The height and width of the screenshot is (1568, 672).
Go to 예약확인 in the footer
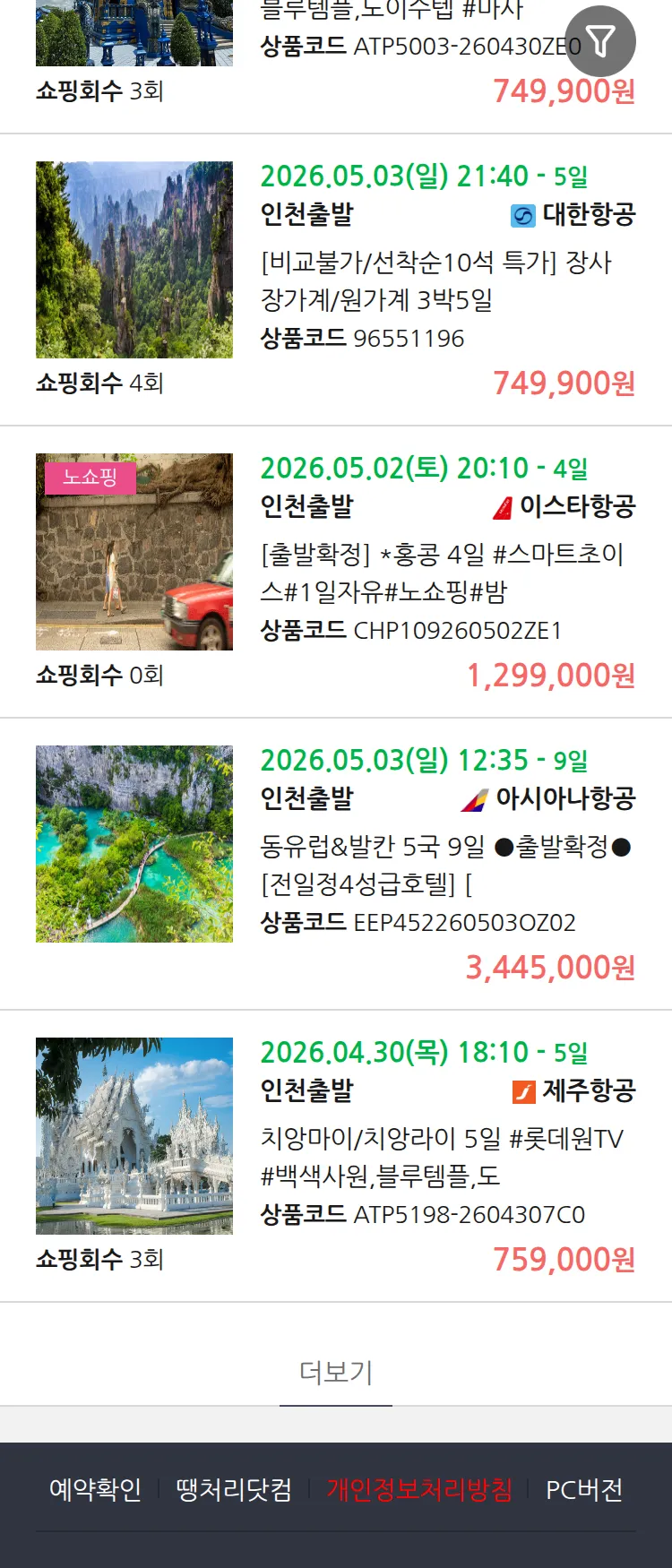[95, 1489]
